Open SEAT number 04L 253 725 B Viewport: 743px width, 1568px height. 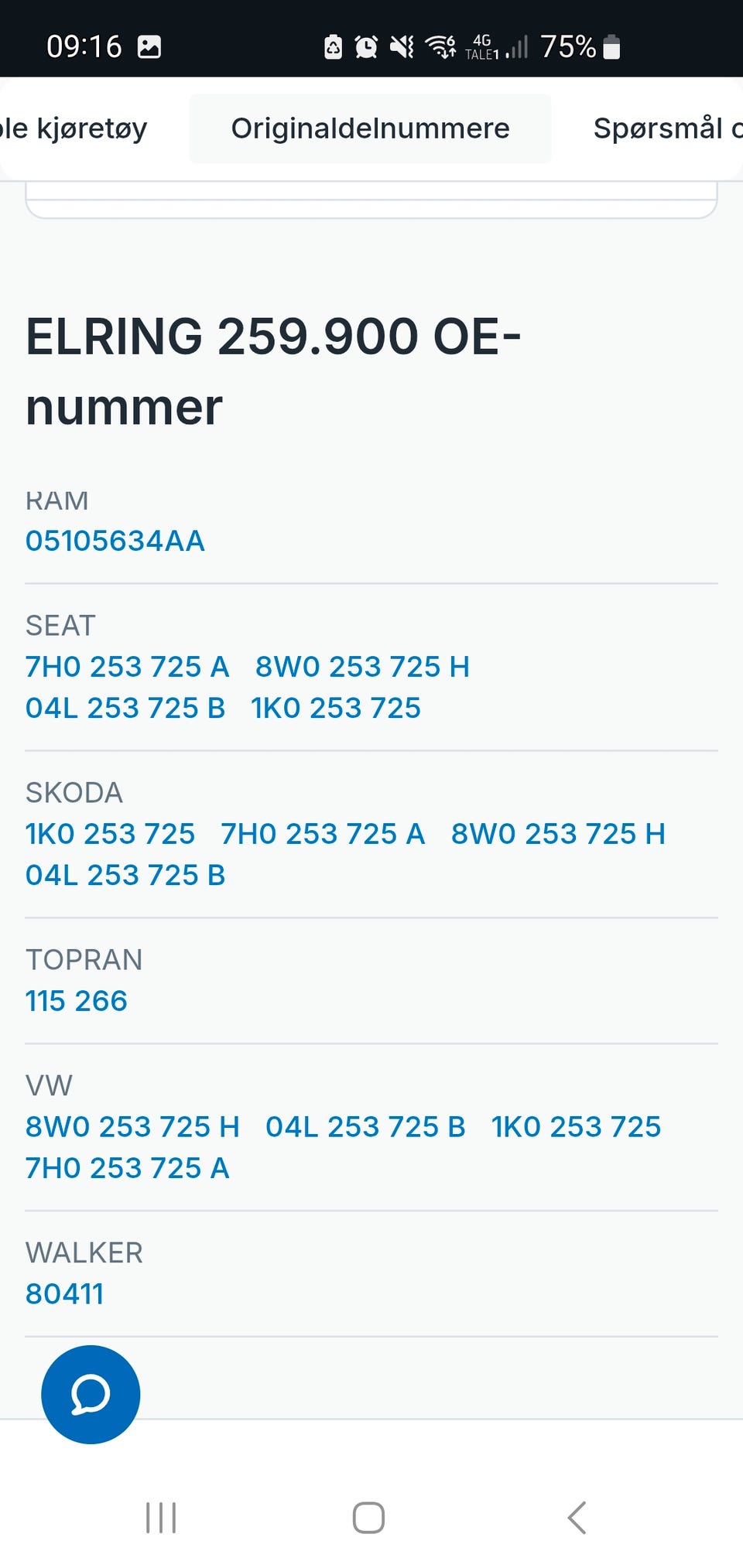[125, 708]
